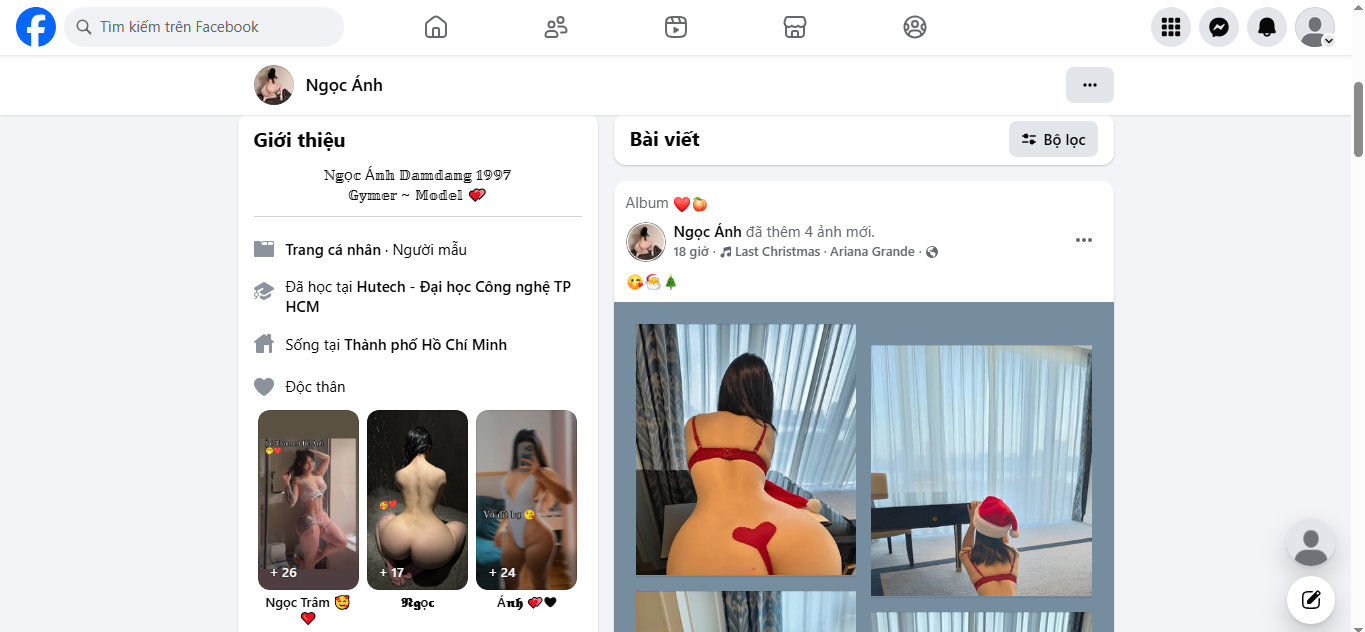
Task: Open profile header's three-dot menu
Action: click(1090, 85)
